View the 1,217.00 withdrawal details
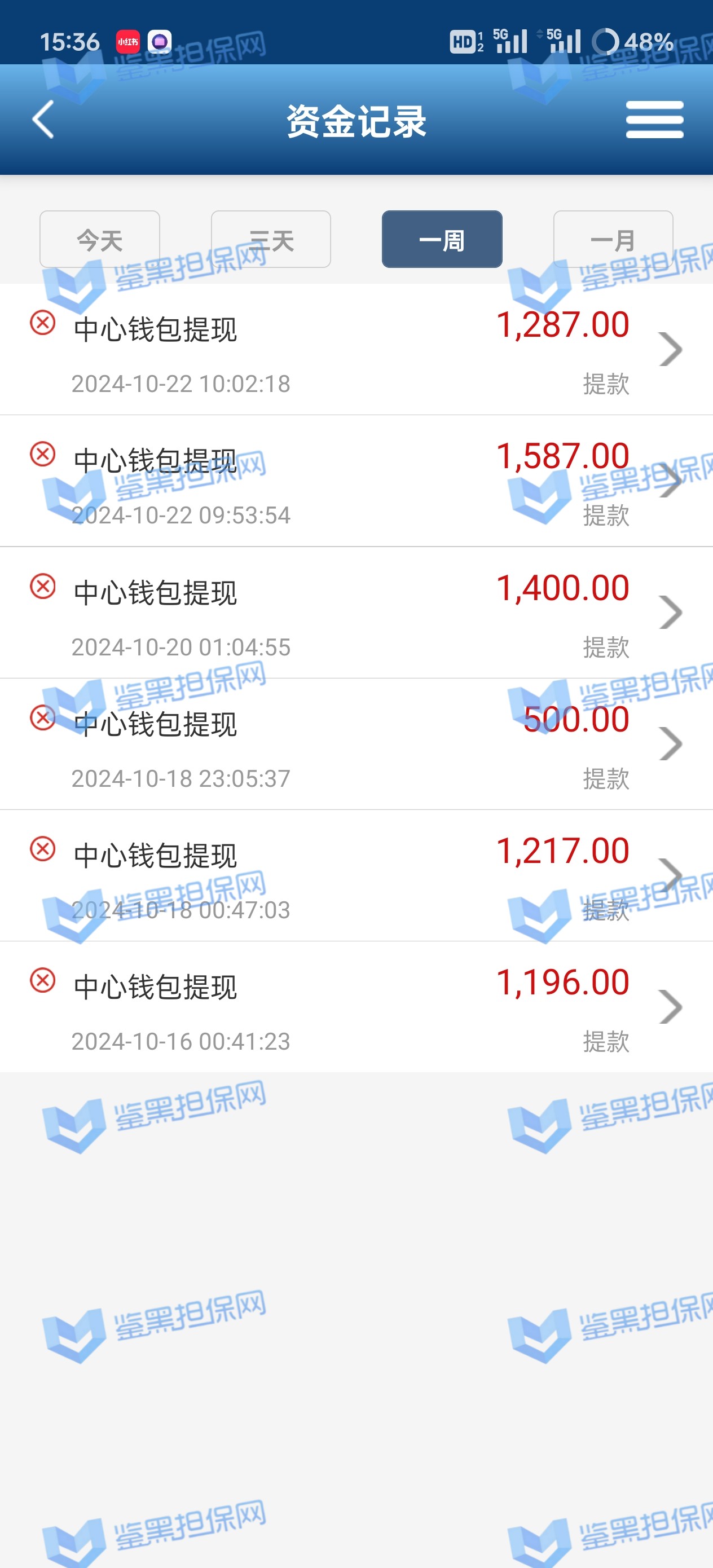The image size is (713, 1568). pyautogui.click(x=356, y=876)
